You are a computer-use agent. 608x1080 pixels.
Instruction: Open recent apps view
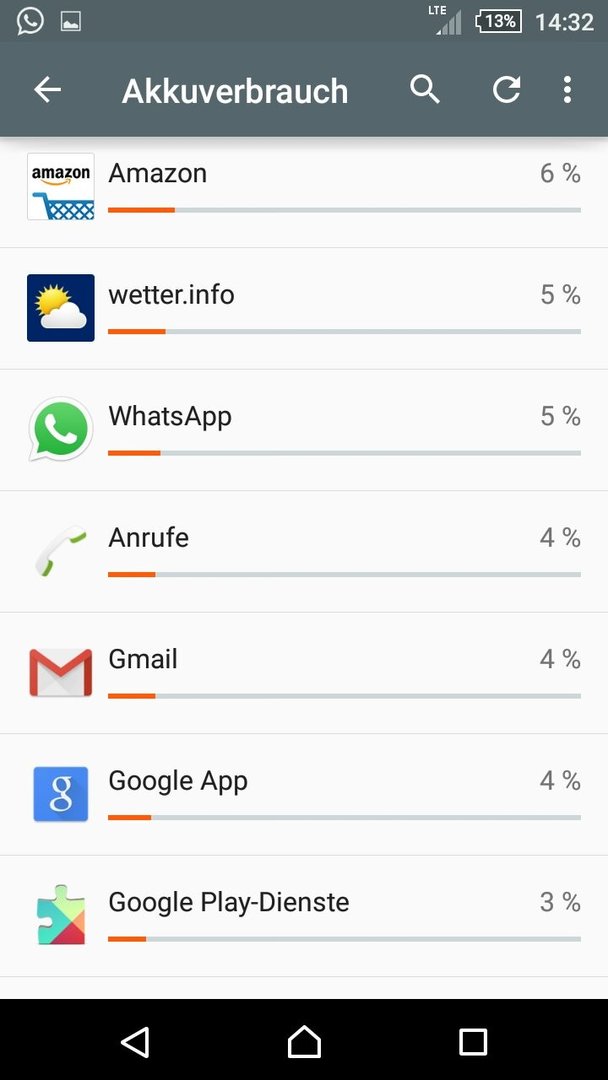point(473,1041)
